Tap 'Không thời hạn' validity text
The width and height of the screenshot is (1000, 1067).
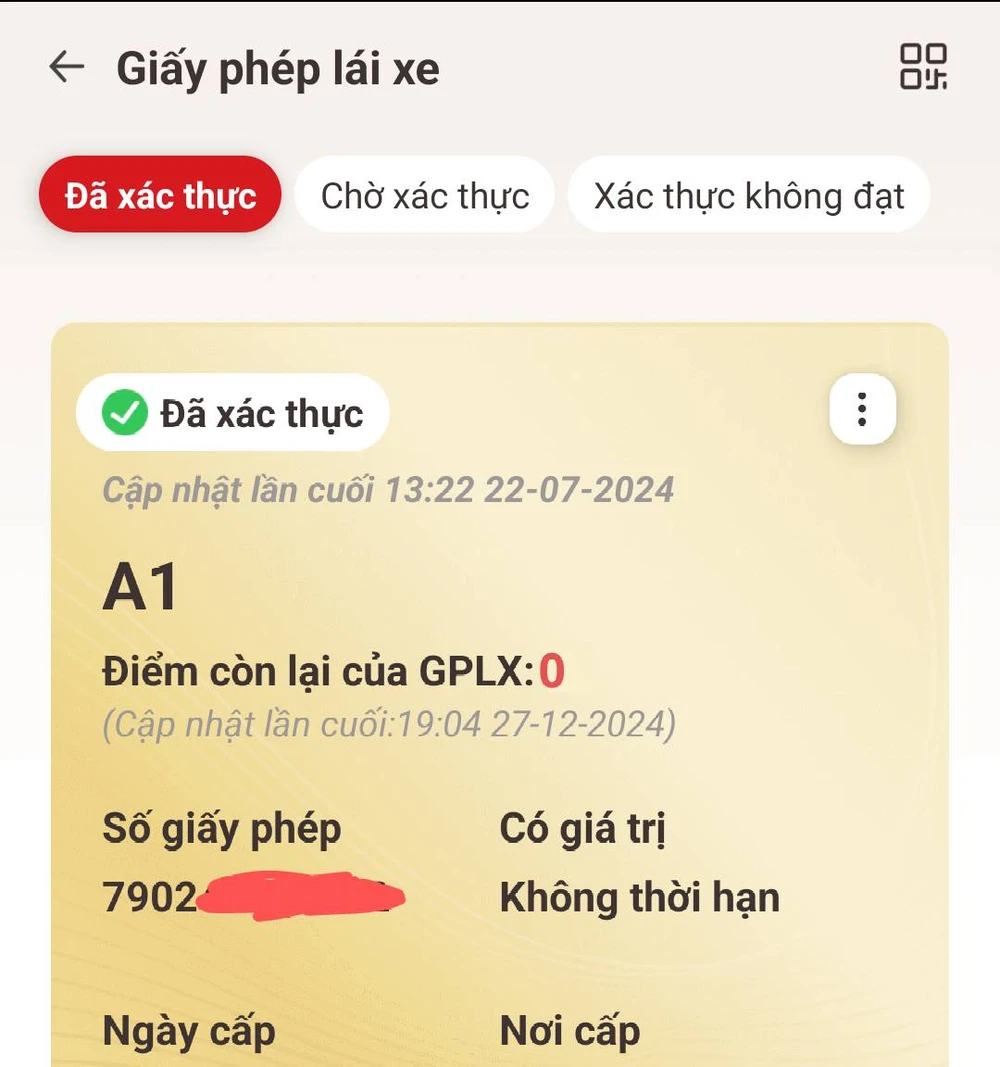(640, 897)
